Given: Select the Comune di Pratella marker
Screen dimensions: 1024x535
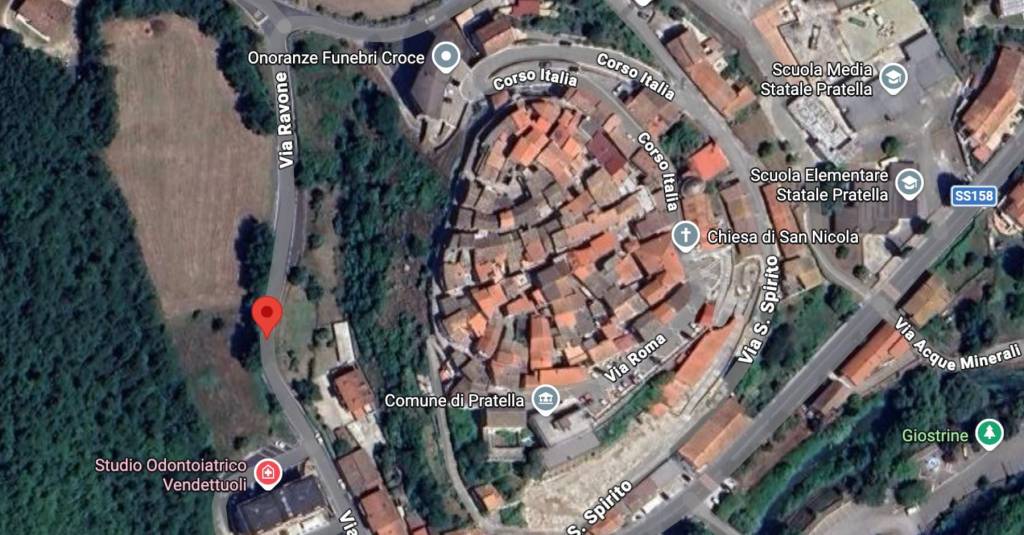Looking at the screenshot, I should [x=545, y=400].
